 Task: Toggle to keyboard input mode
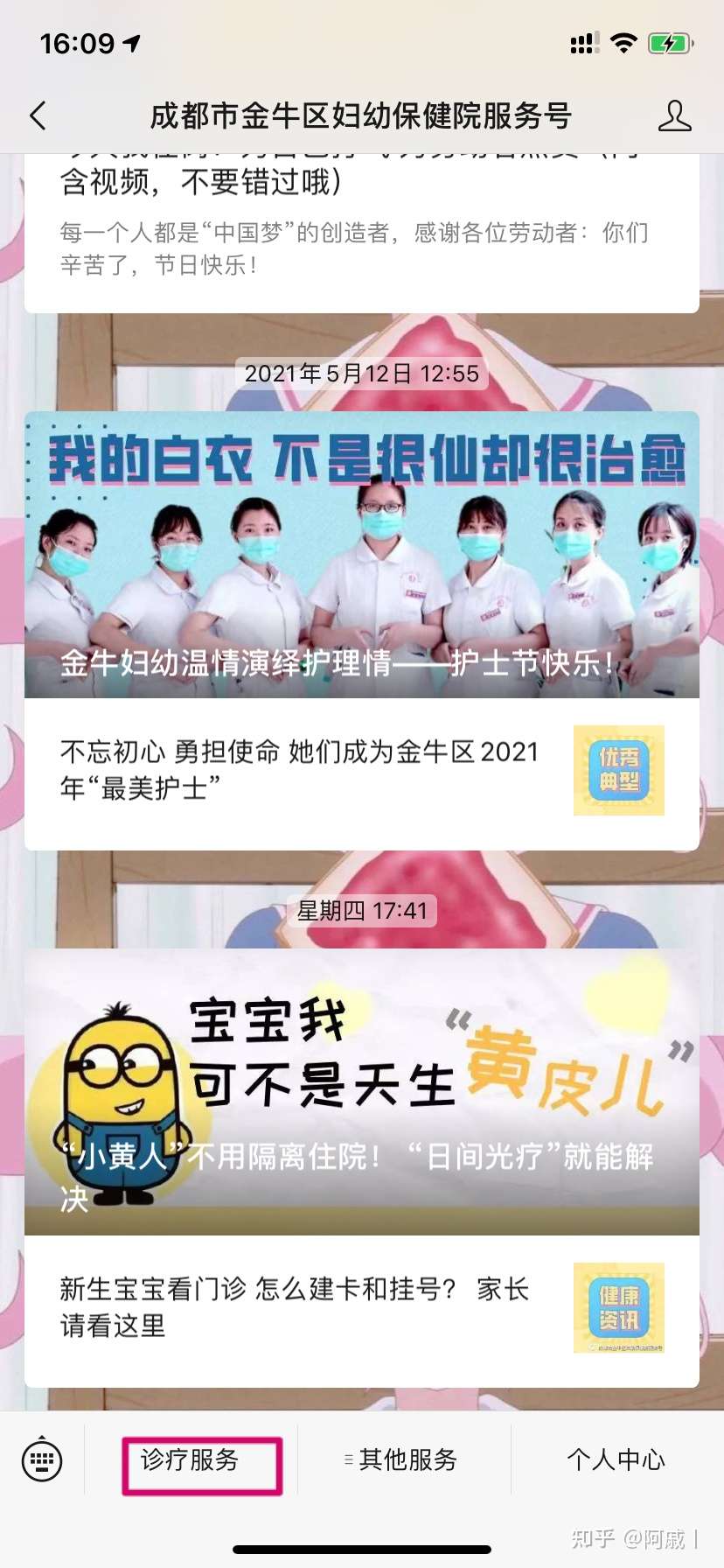coord(41,1459)
